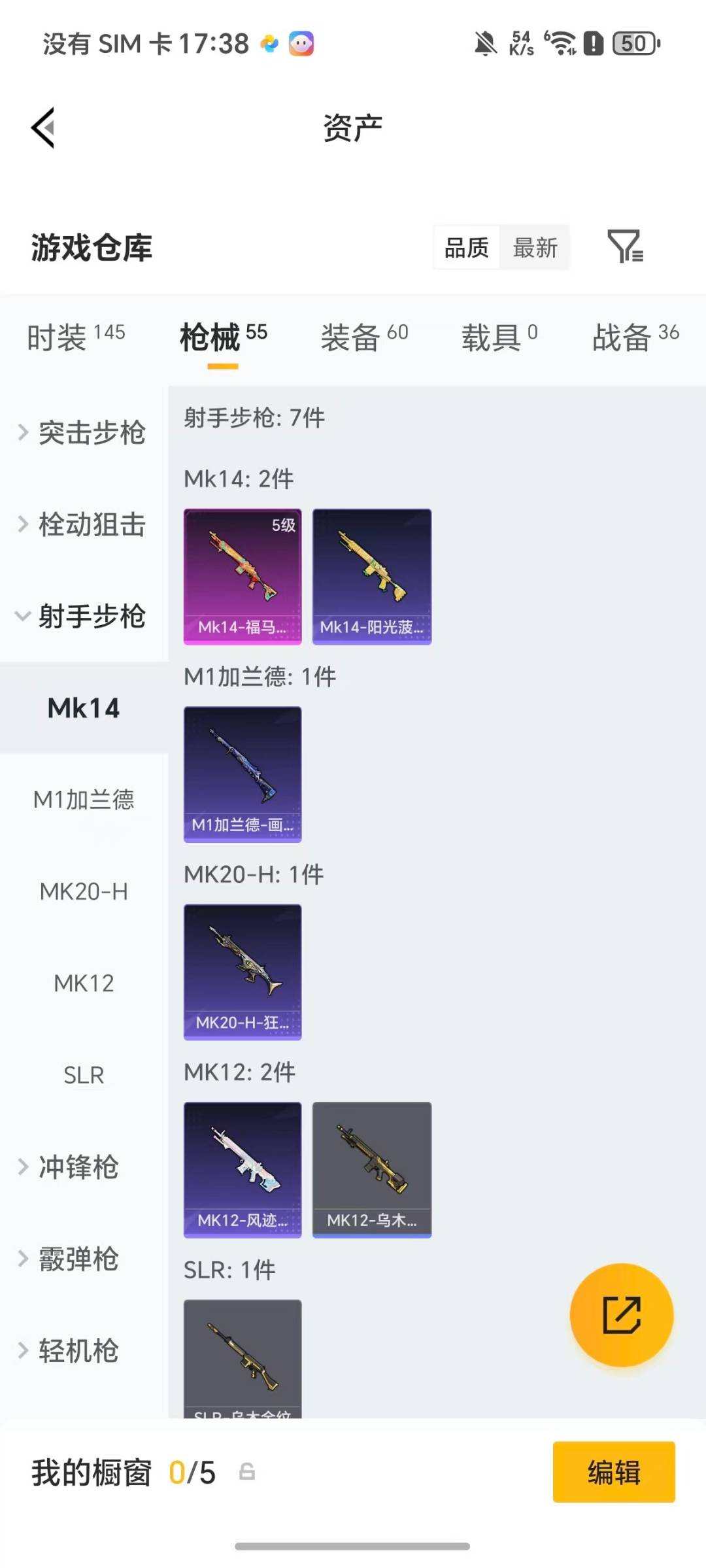
Task: Go back from the 资产 page
Action: [43, 128]
